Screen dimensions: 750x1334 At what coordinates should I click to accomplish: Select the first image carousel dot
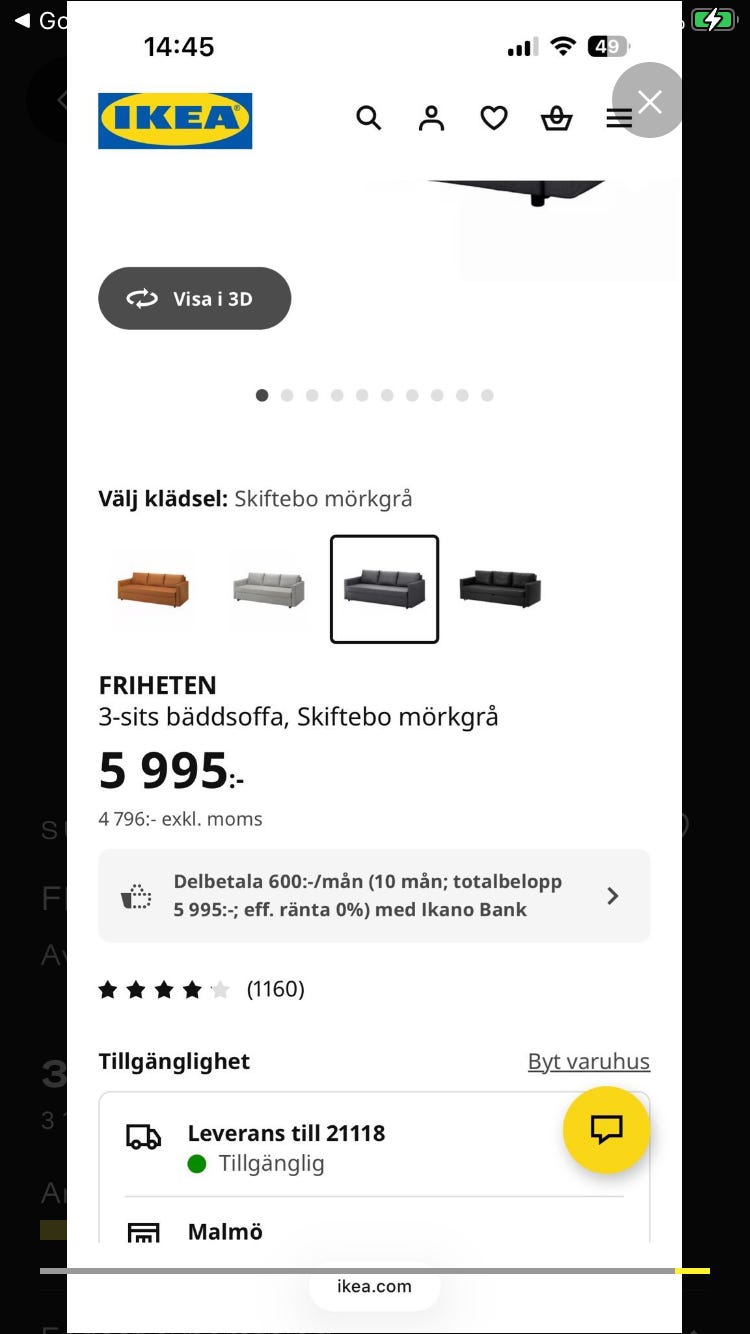[262, 395]
